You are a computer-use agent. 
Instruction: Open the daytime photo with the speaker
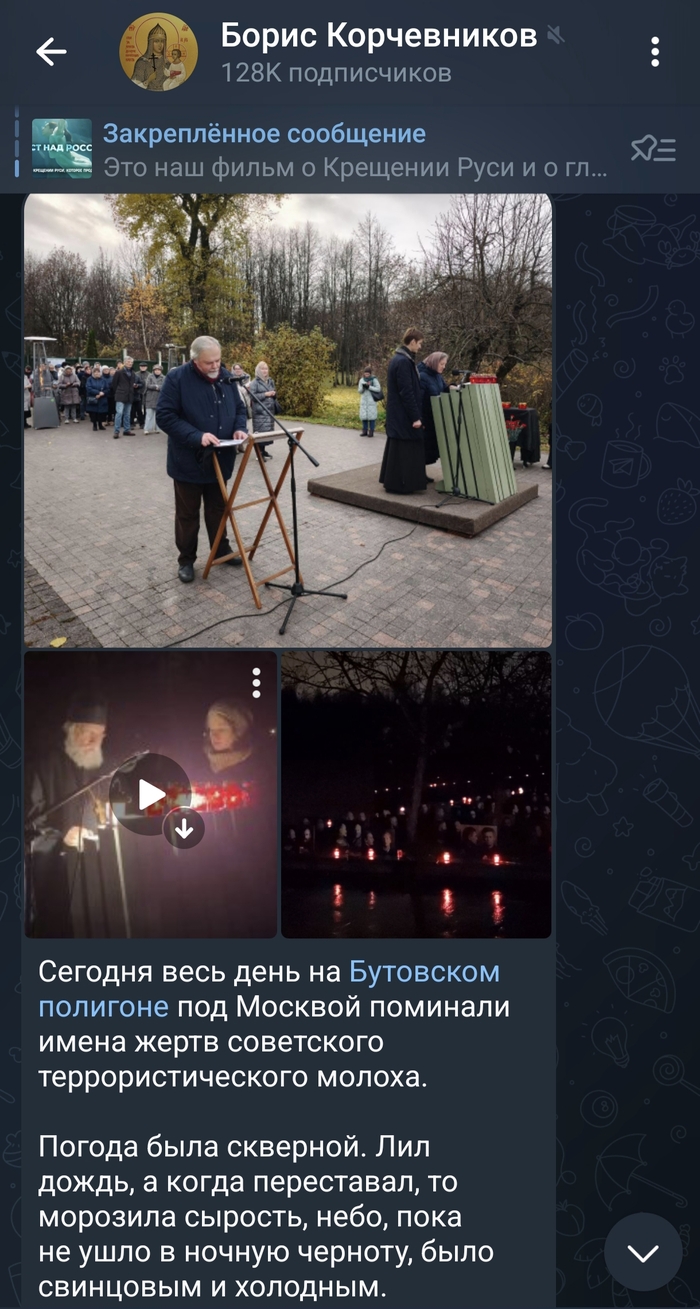[288, 420]
